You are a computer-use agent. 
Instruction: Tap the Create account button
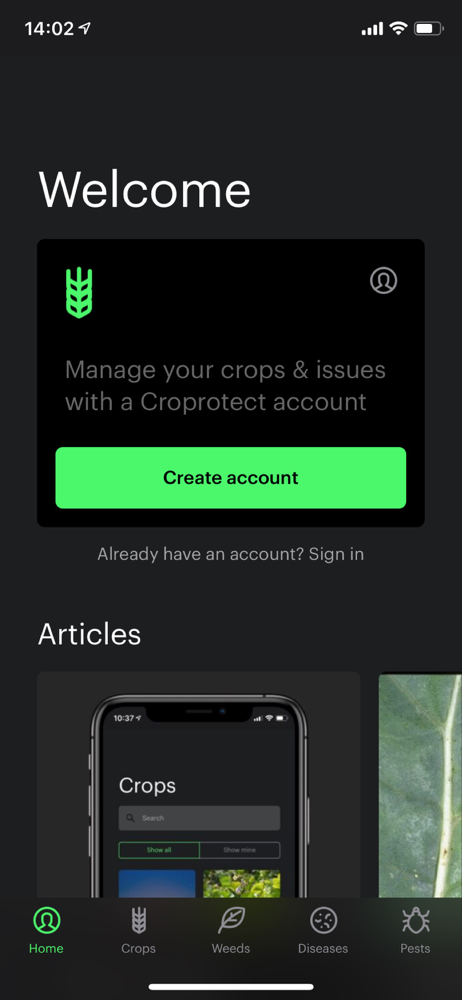point(230,478)
